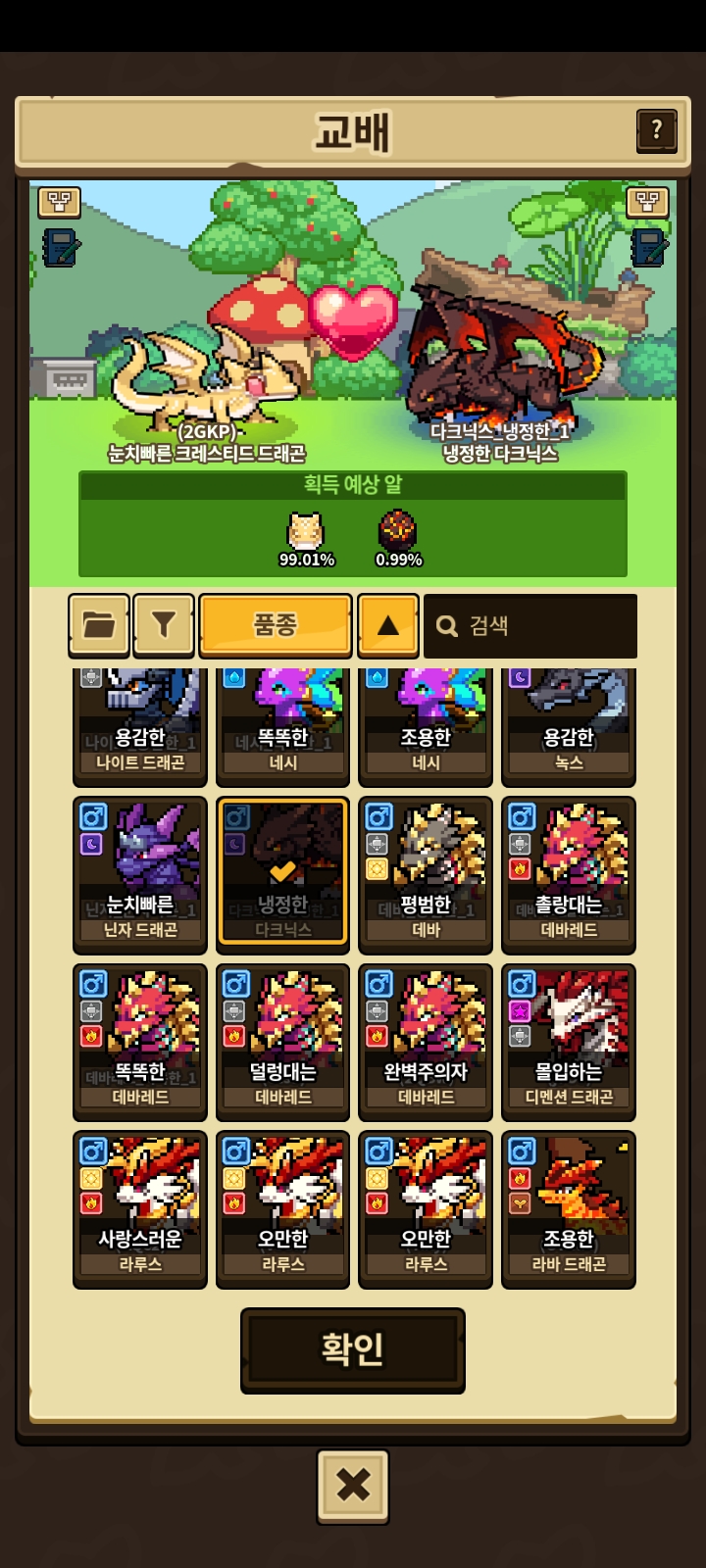Select the 촐랑대는 데바레드 card
The width and height of the screenshot is (706, 1568).
coord(569,875)
